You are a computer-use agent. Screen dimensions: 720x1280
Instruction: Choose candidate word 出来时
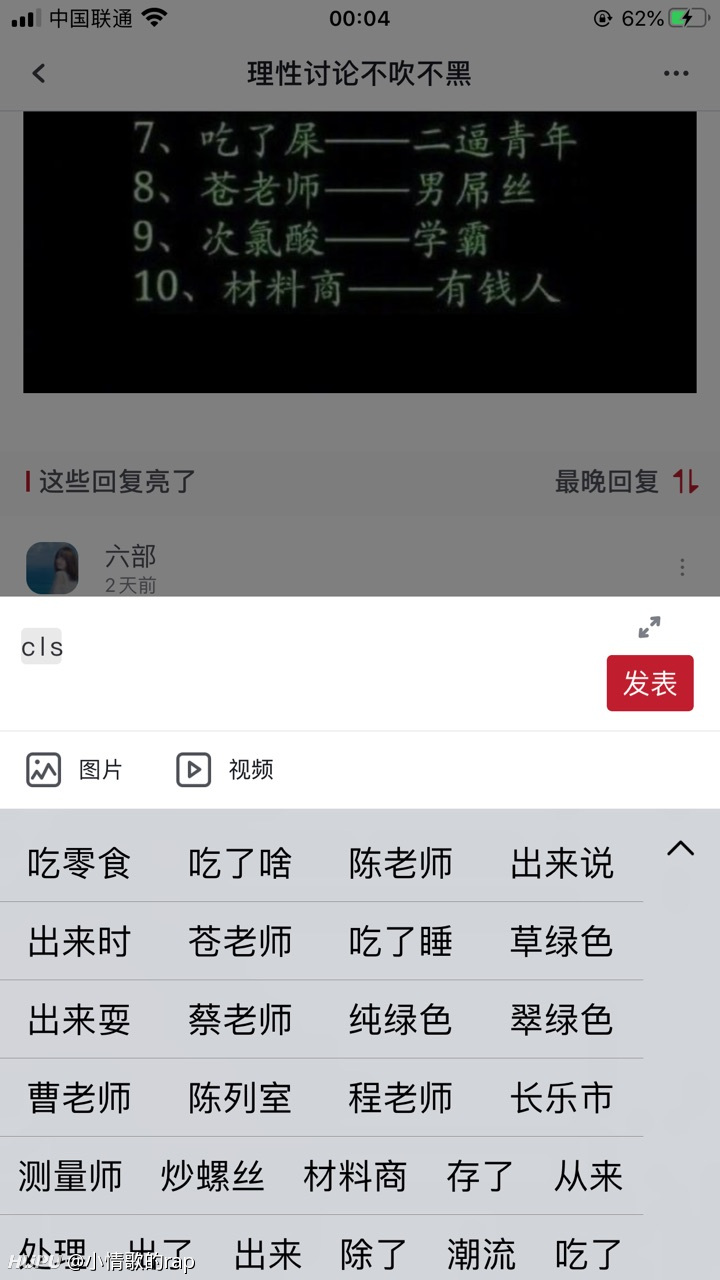pos(79,941)
